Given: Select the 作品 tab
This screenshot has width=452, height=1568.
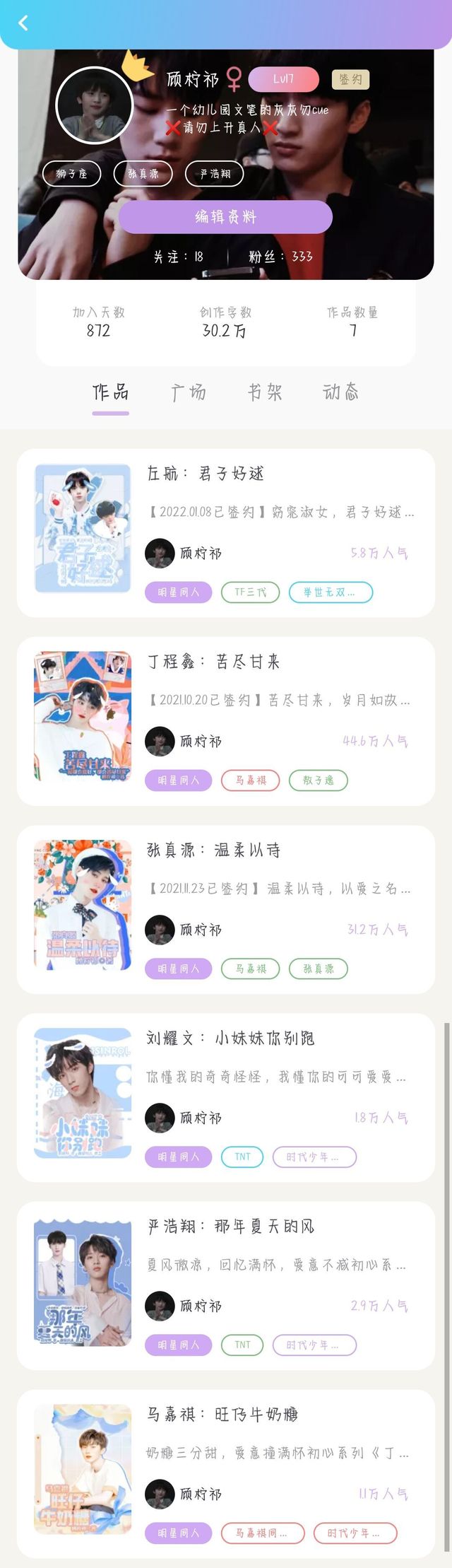Looking at the screenshot, I should click(x=111, y=392).
